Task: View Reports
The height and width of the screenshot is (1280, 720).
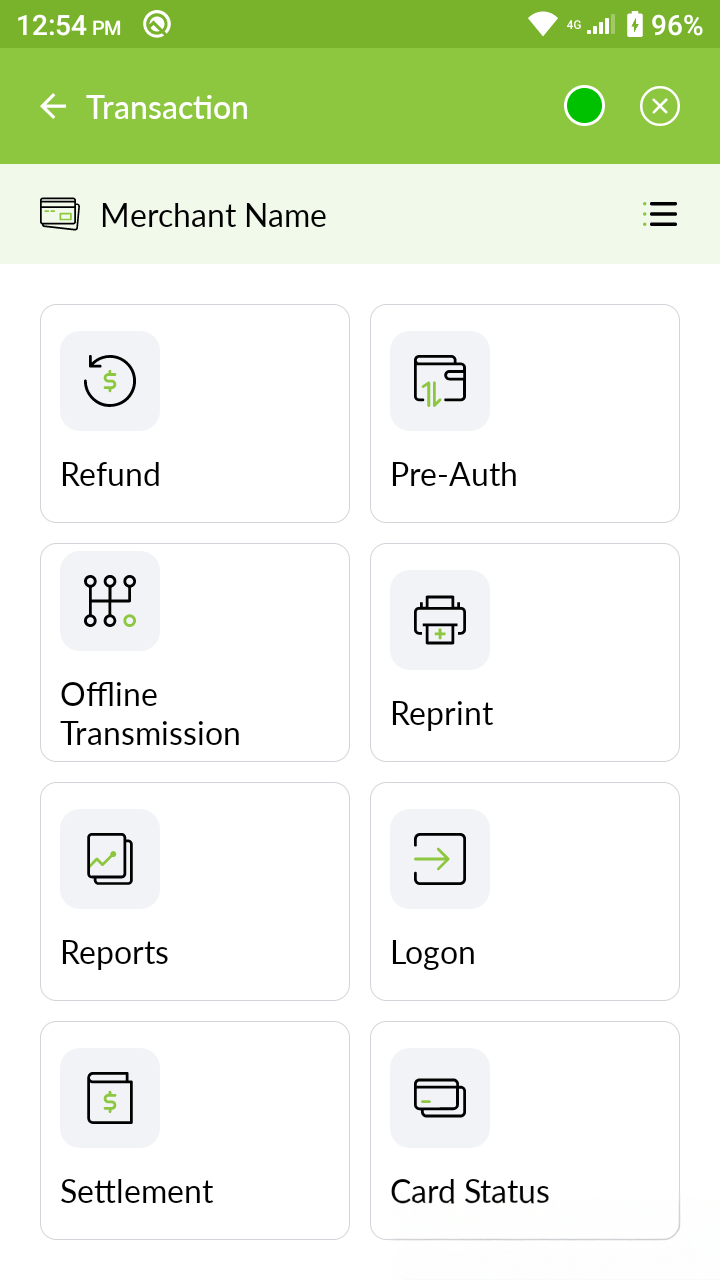Action: coord(195,891)
